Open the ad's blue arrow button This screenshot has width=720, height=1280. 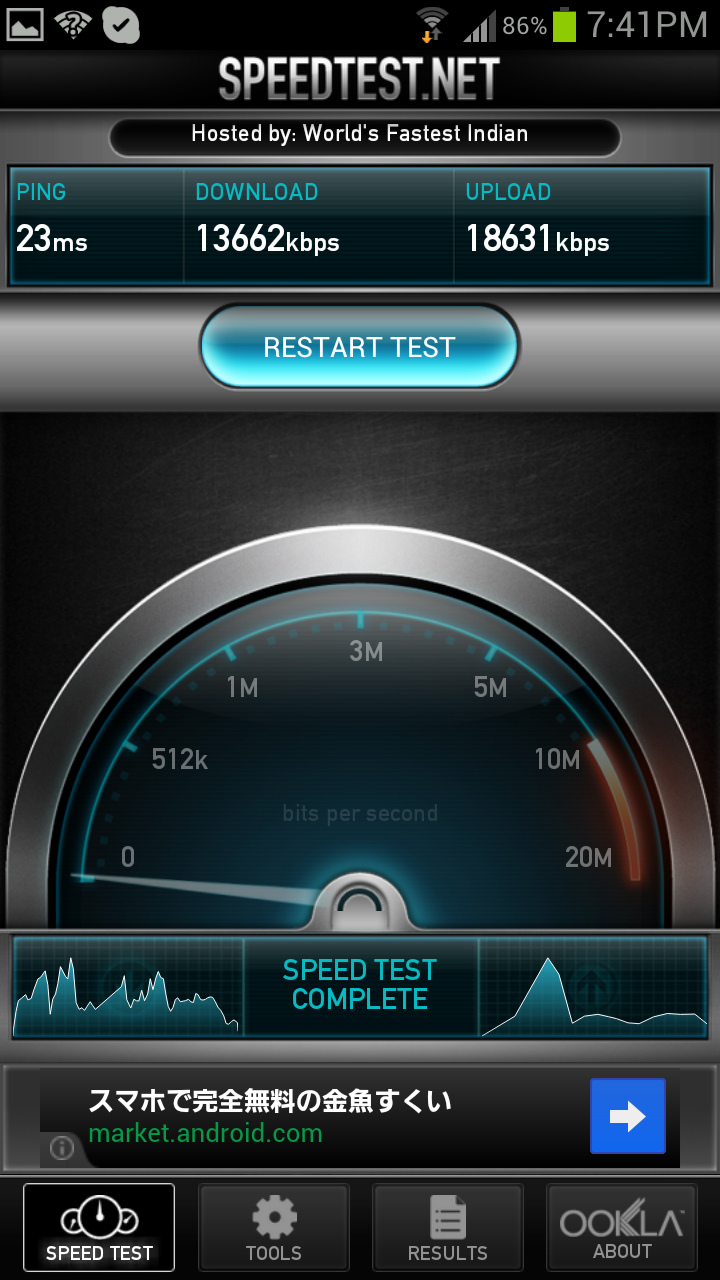[x=627, y=1116]
